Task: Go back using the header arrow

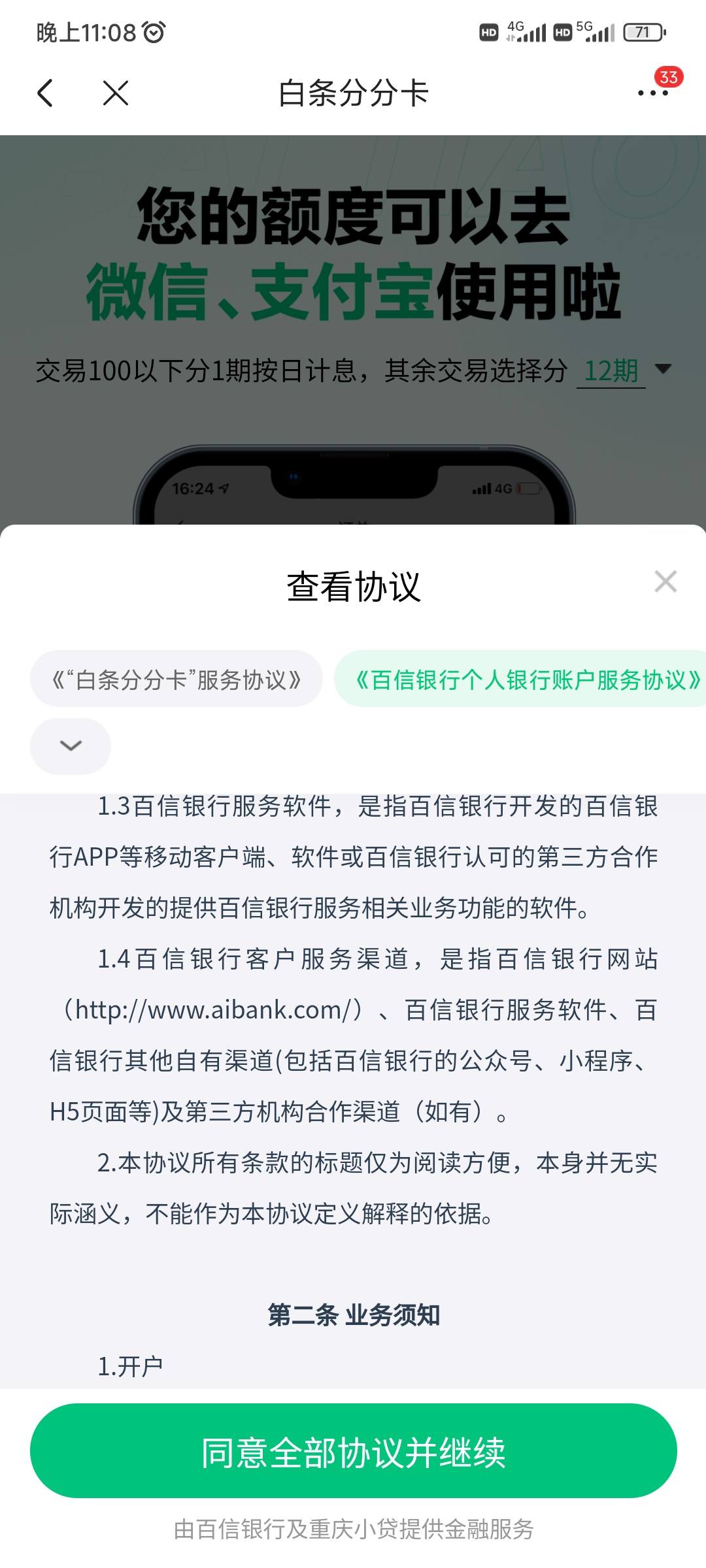Action: (45, 93)
